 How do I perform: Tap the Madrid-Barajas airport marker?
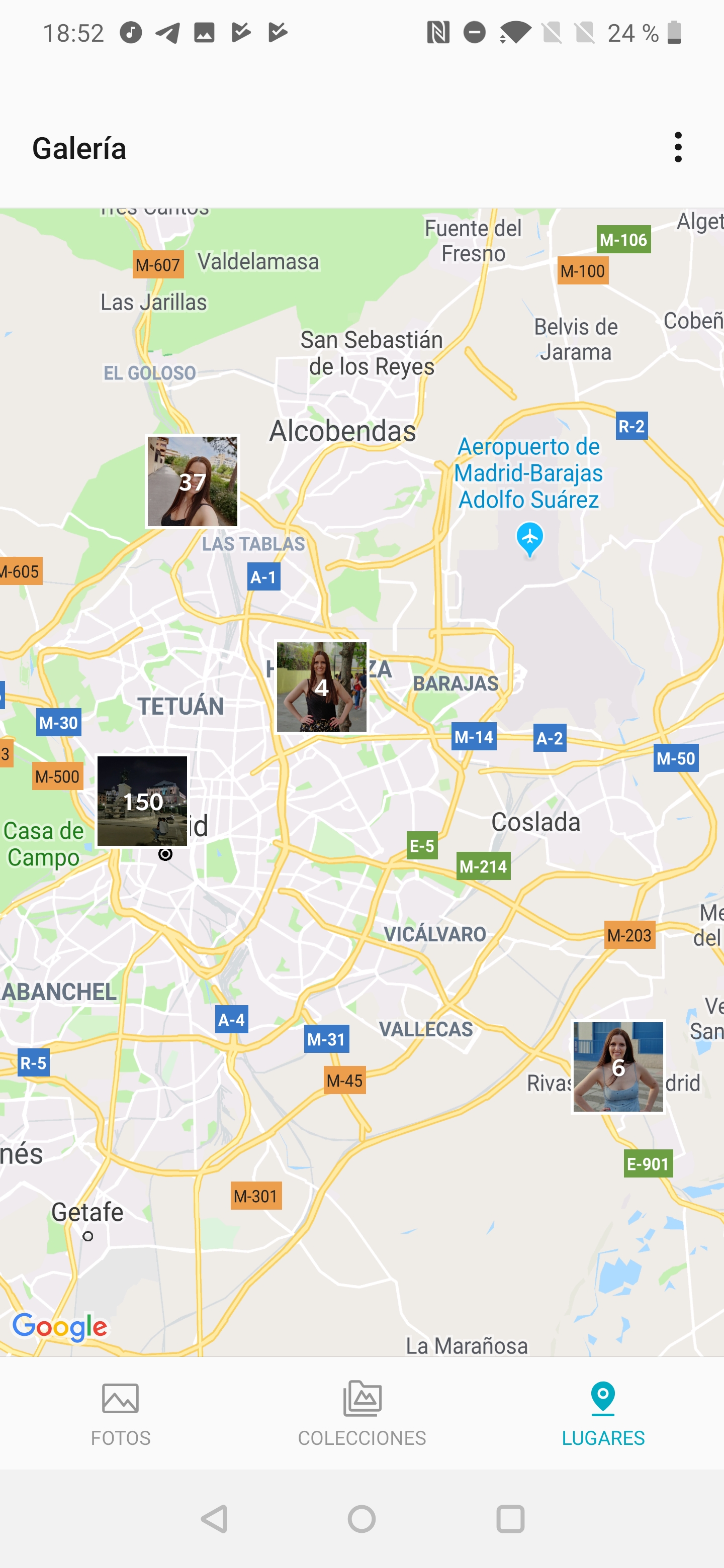(x=530, y=539)
